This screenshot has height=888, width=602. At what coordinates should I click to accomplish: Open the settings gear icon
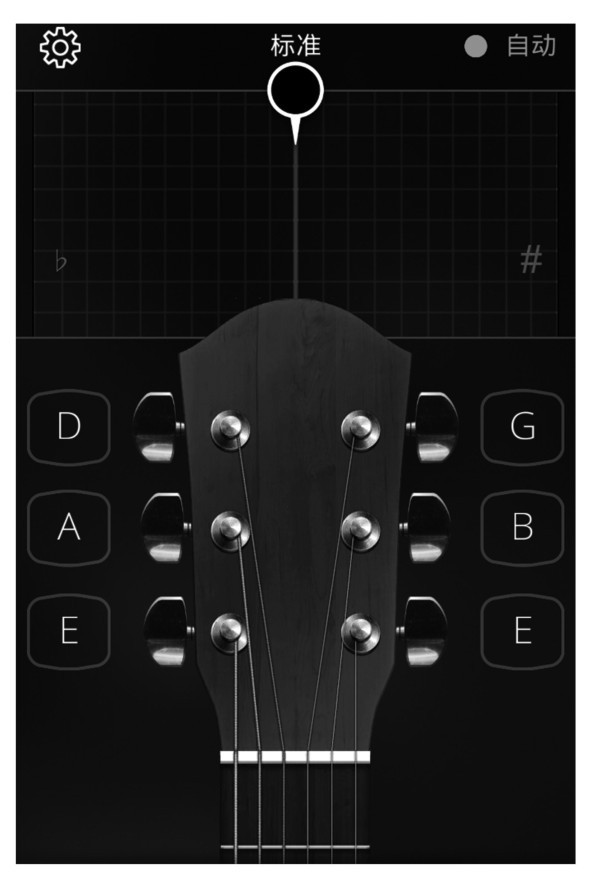click(x=60, y=46)
